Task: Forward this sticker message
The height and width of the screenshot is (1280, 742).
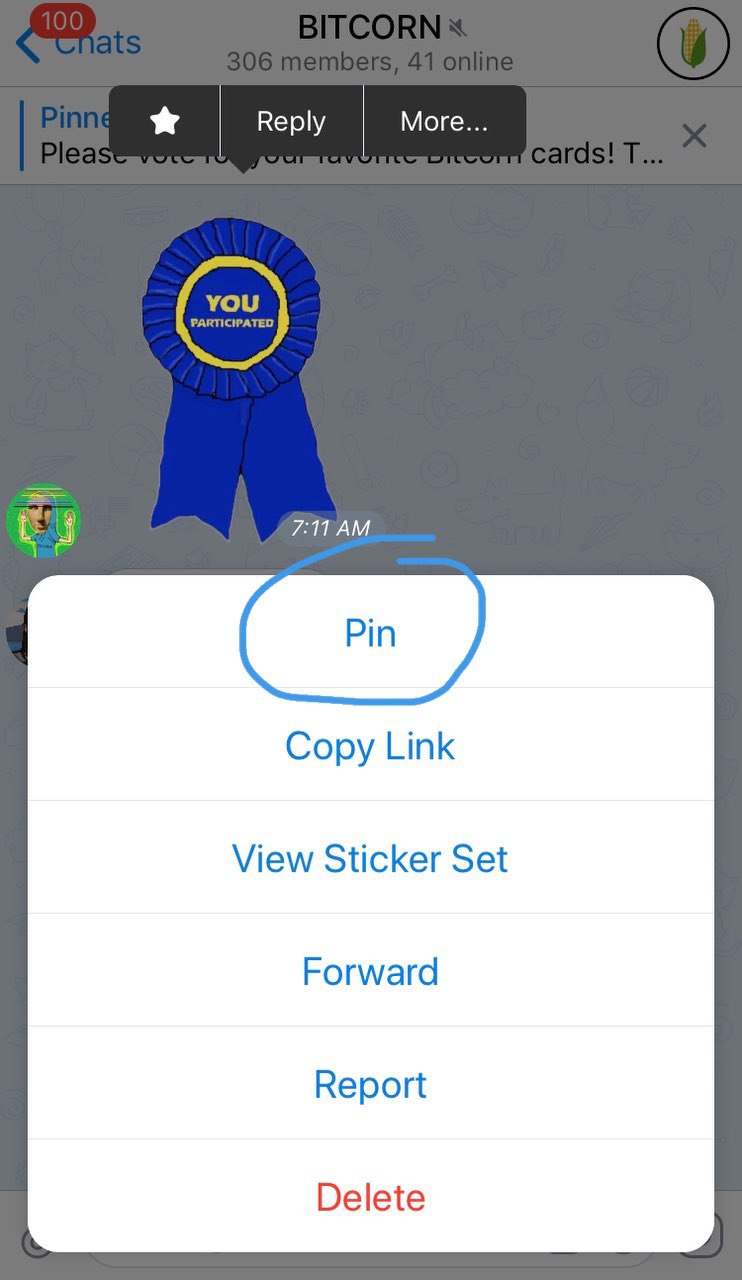Action: [x=370, y=972]
